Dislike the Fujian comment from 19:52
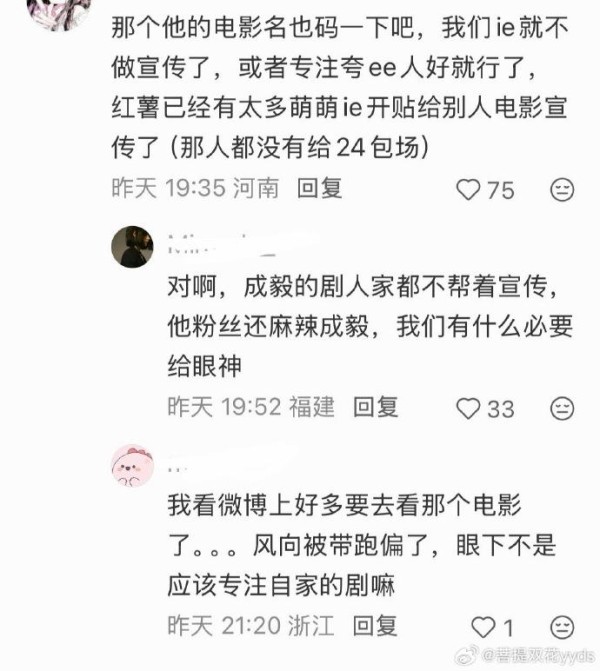This screenshot has height=671, width=600. (x=562, y=408)
